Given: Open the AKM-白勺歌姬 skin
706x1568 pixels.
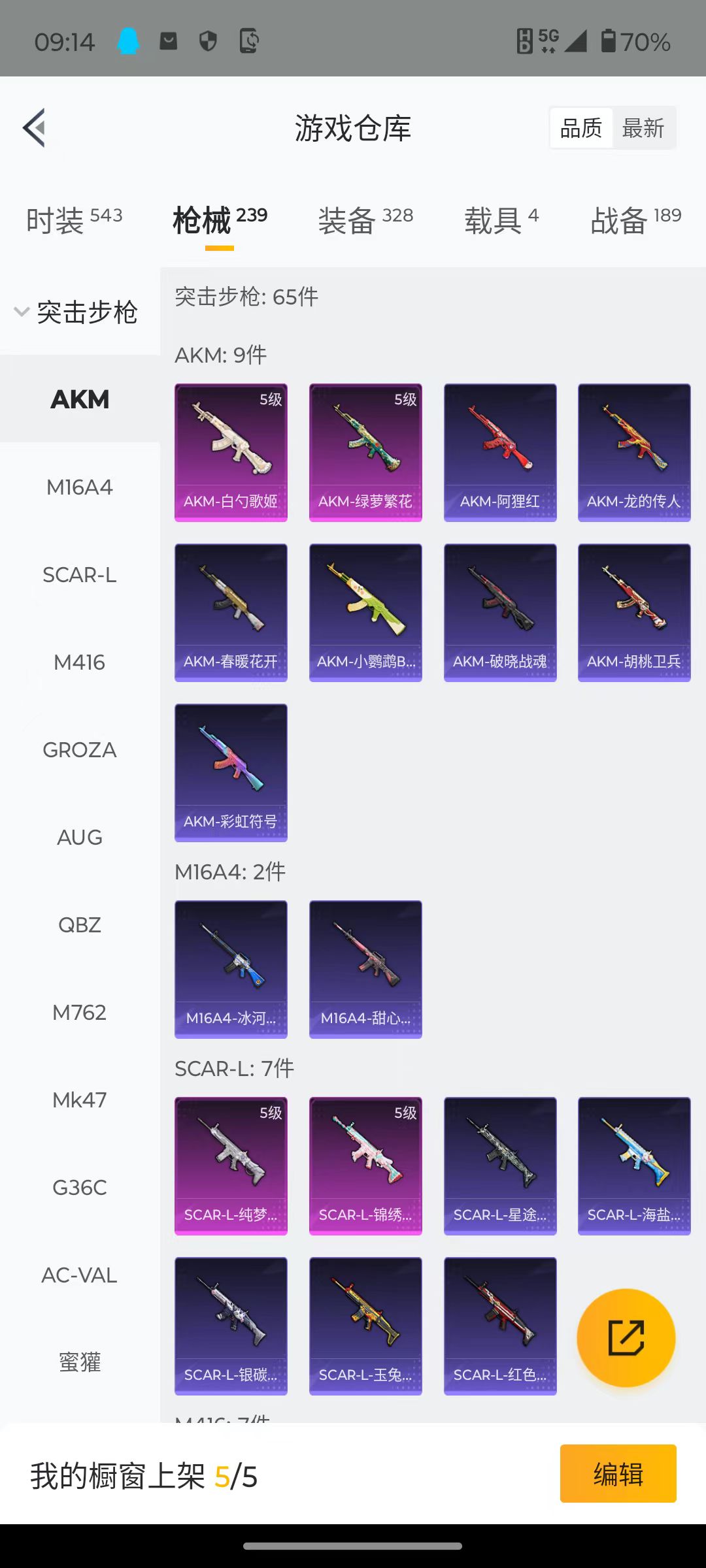Looking at the screenshot, I should point(231,453).
